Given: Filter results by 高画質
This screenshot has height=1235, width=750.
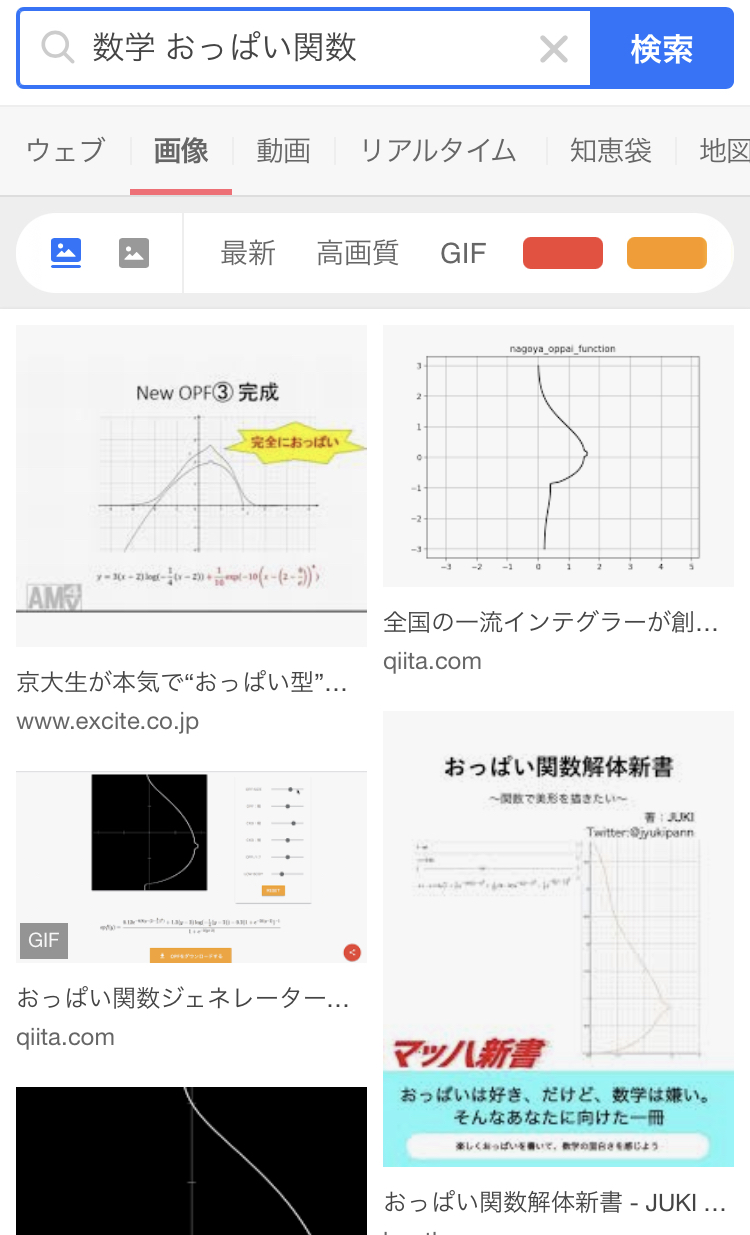Looking at the screenshot, I should [x=357, y=253].
